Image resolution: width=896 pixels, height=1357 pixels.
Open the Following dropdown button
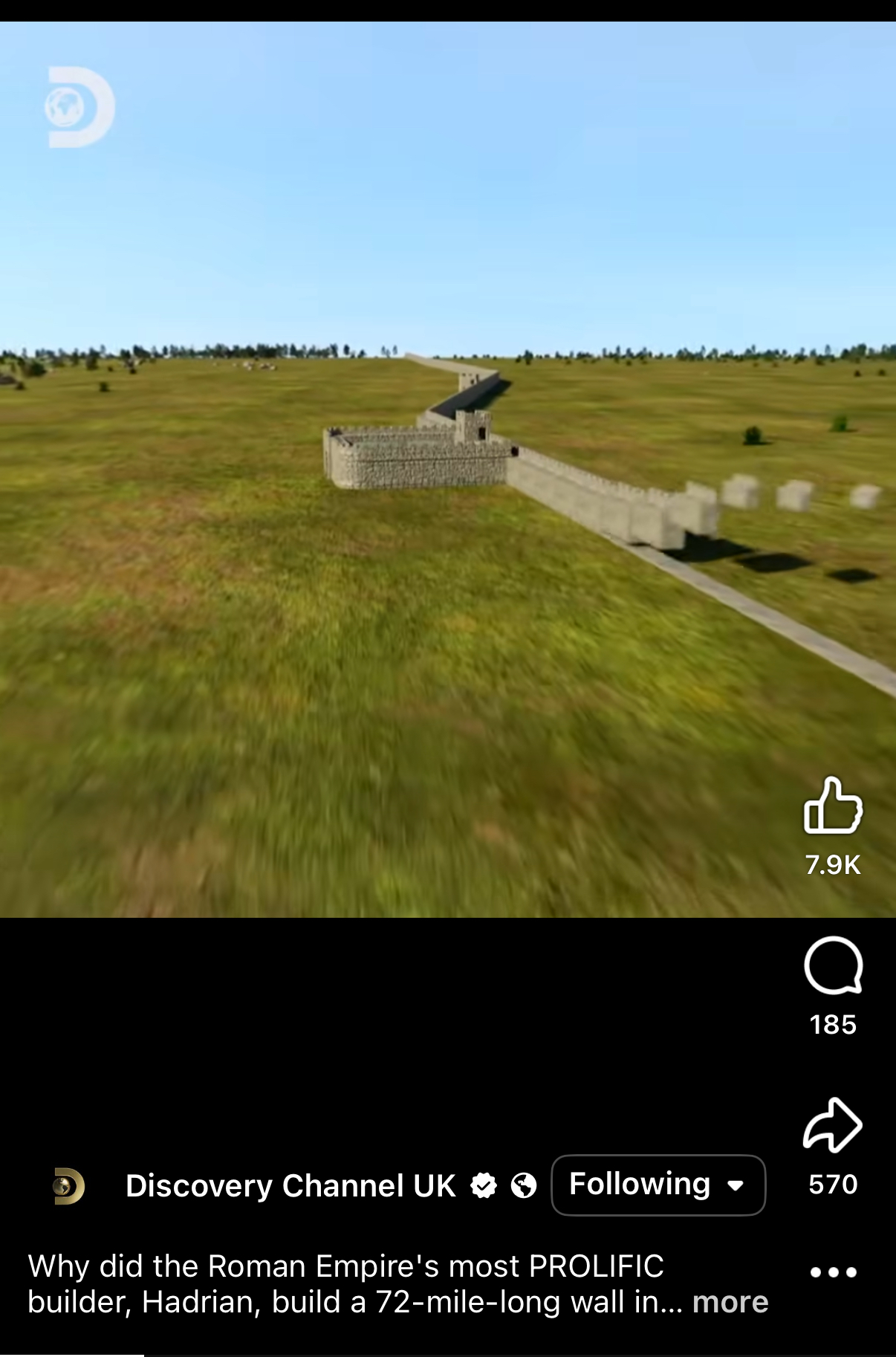pyautogui.click(x=658, y=1185)
